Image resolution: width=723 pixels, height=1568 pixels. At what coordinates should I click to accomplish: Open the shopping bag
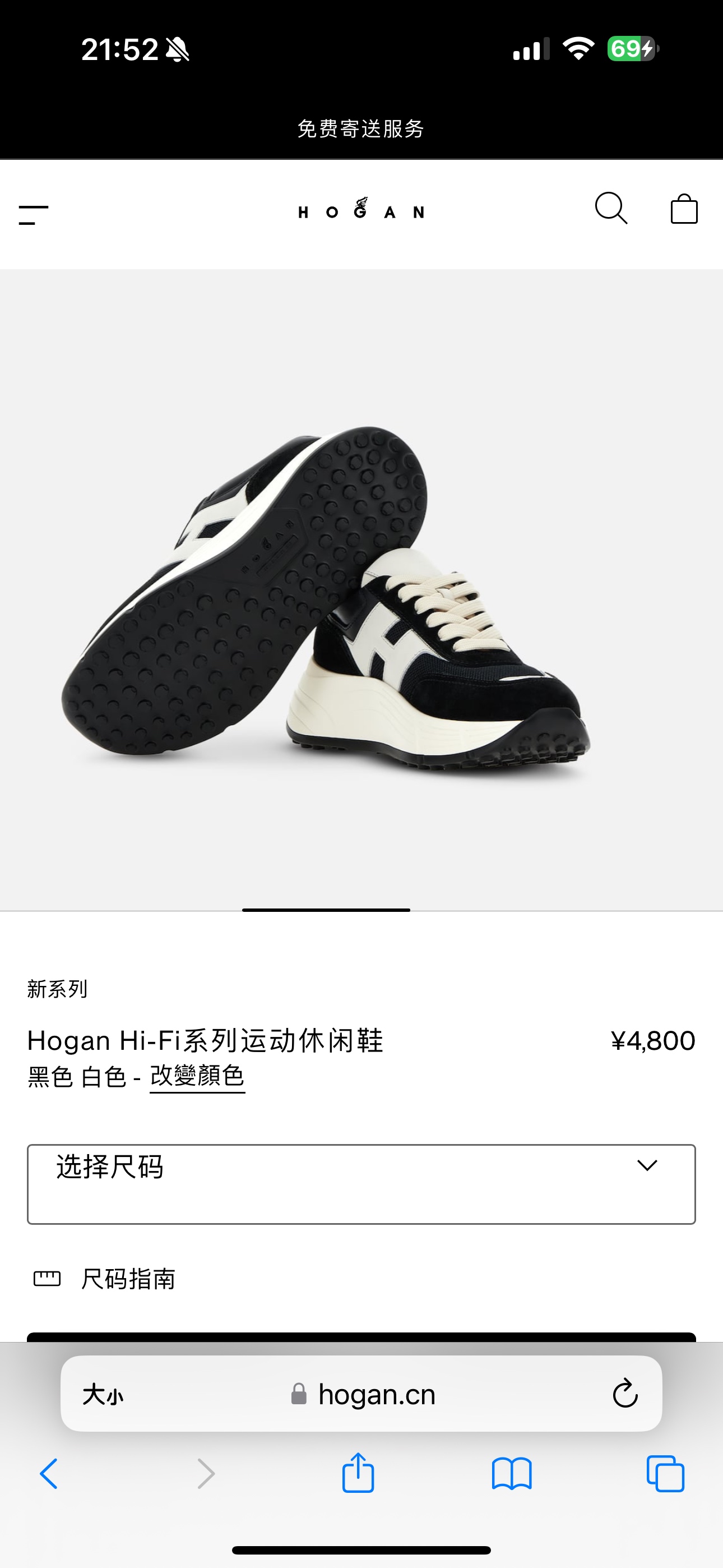pyautogui.click(x=683, y=209)
